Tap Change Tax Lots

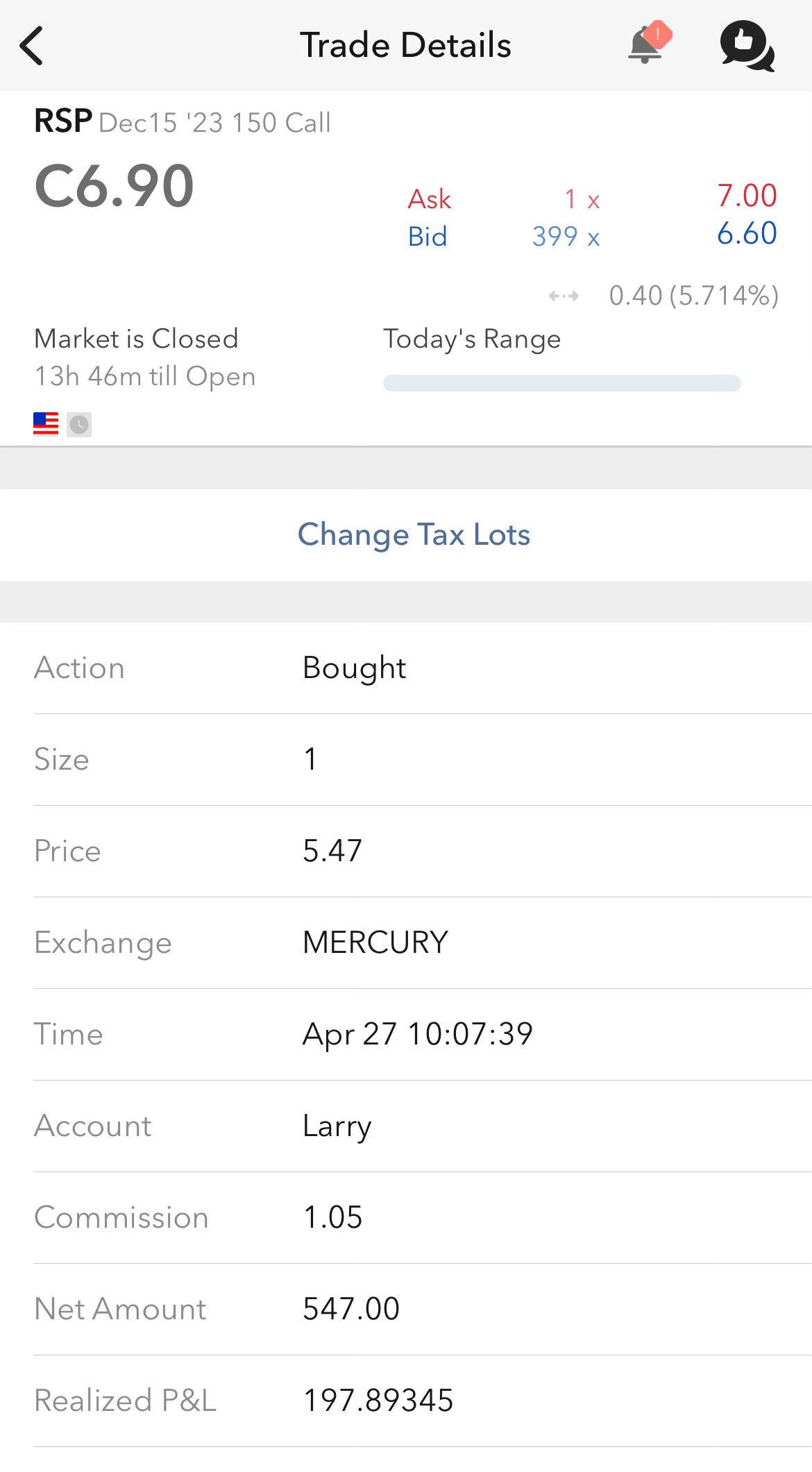tap(414, 534)
